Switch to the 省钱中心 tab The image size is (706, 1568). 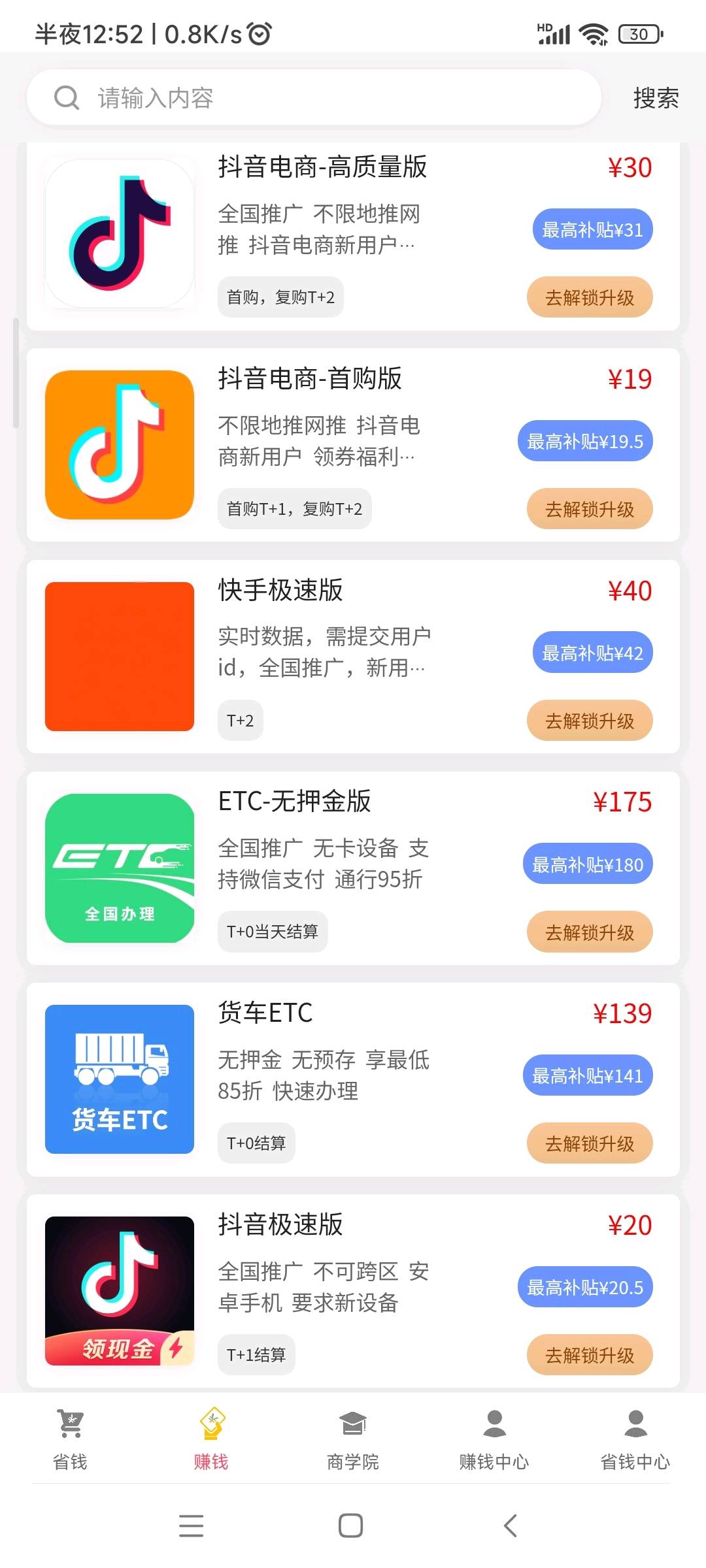tap(635, 1439)
